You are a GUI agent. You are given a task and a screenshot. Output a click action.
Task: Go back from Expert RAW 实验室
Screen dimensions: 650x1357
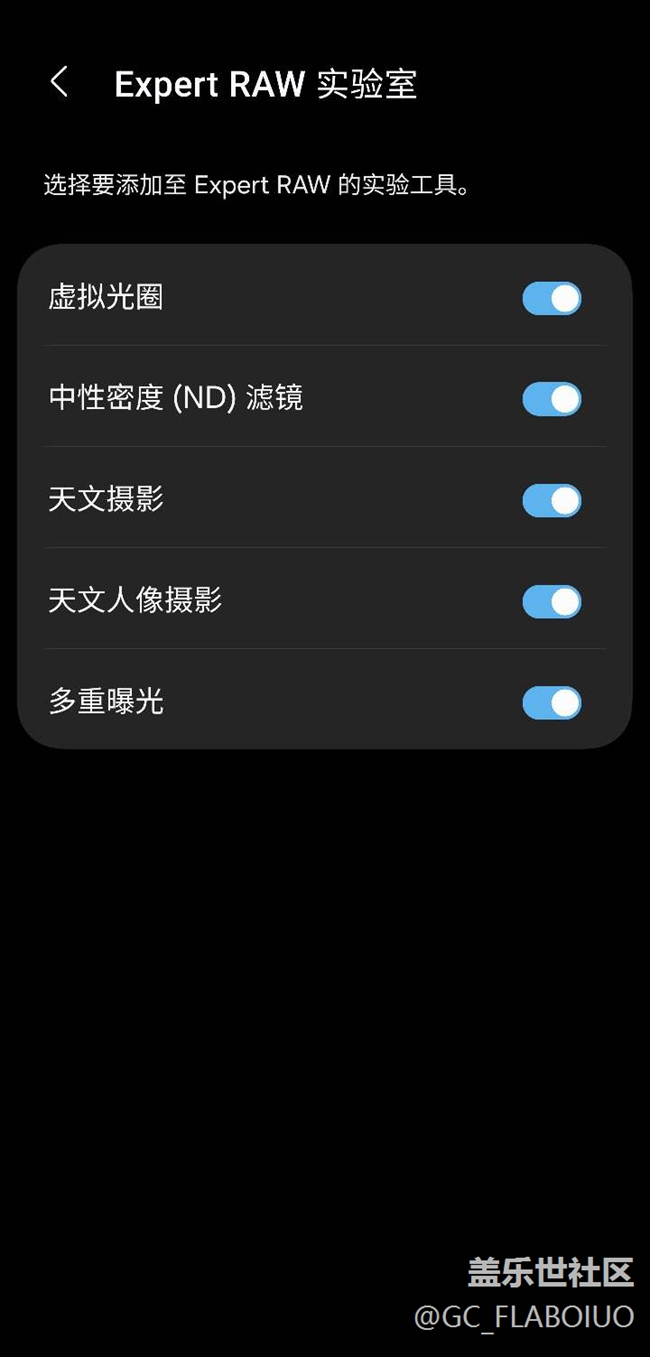click(59, 83)
